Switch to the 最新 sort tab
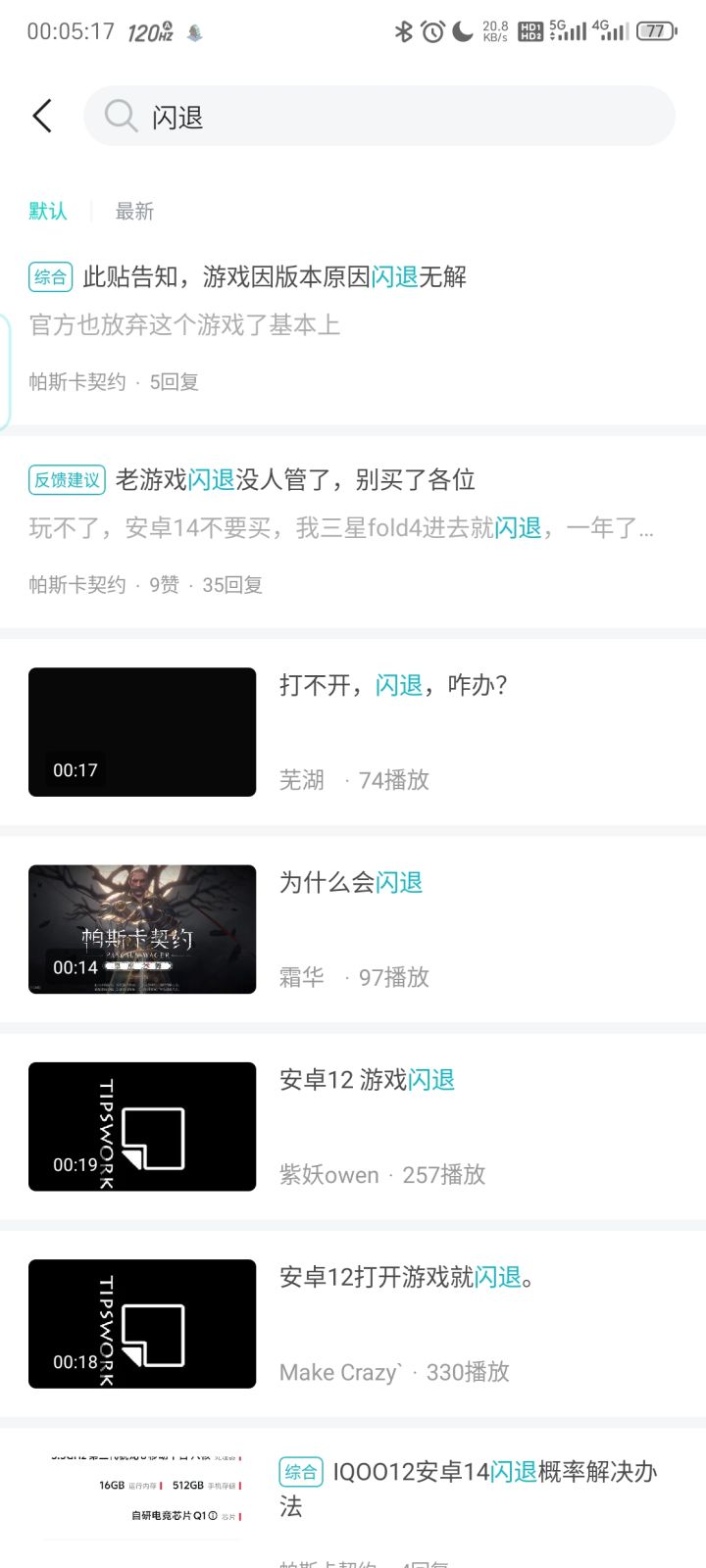Image resolution: width=706 pixels, height=1568 pixels. (134, 211)
